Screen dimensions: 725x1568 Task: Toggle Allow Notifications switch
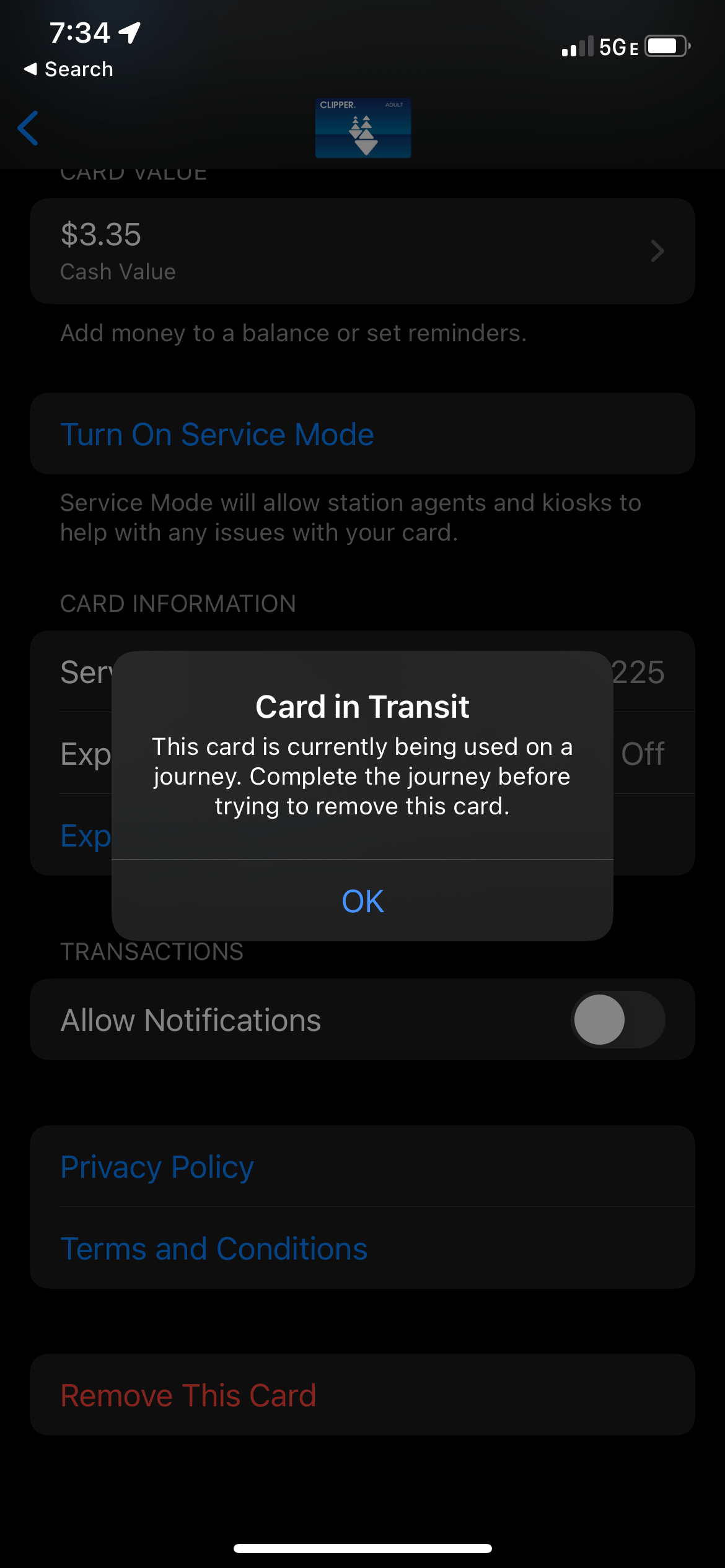(x=617, y=1019)
